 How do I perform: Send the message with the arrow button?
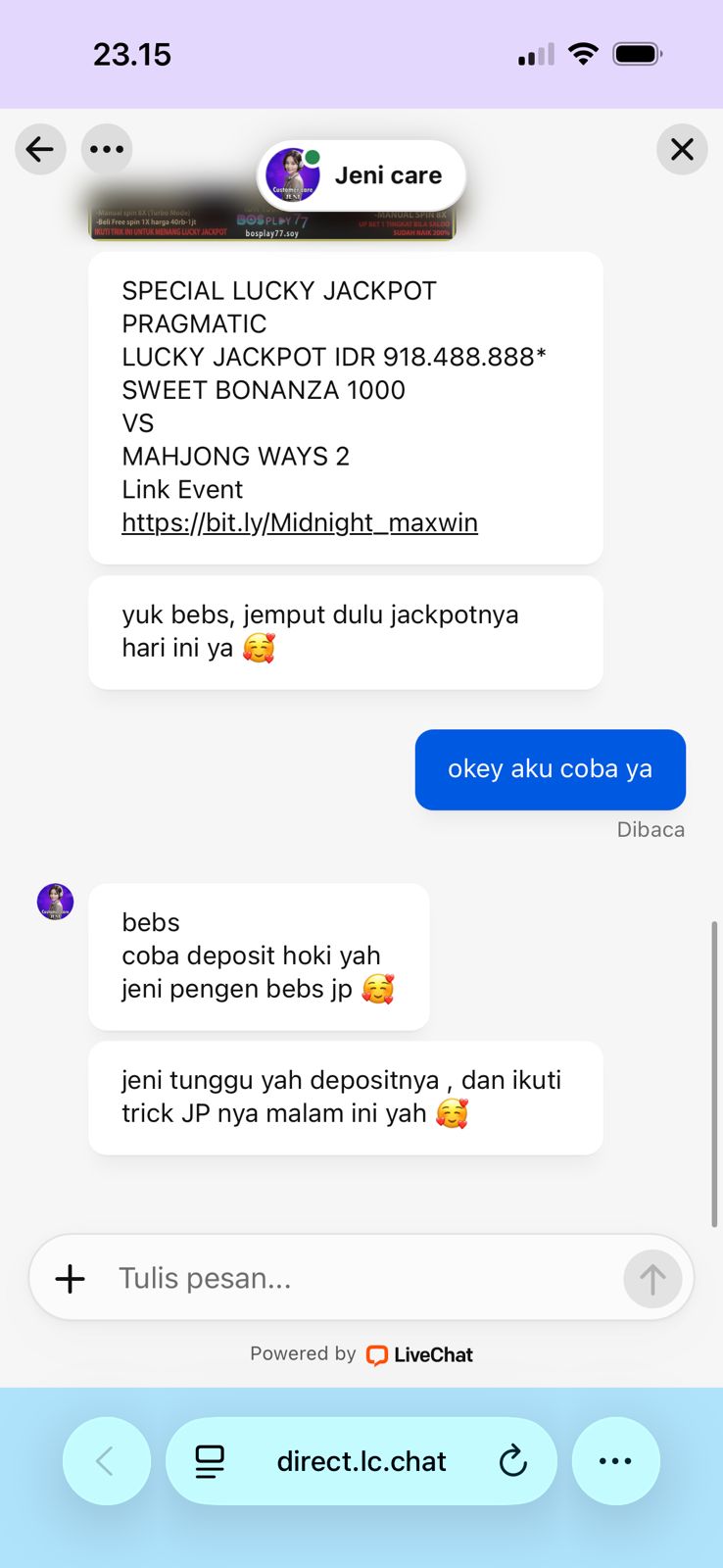click(x=652, y=1279)
